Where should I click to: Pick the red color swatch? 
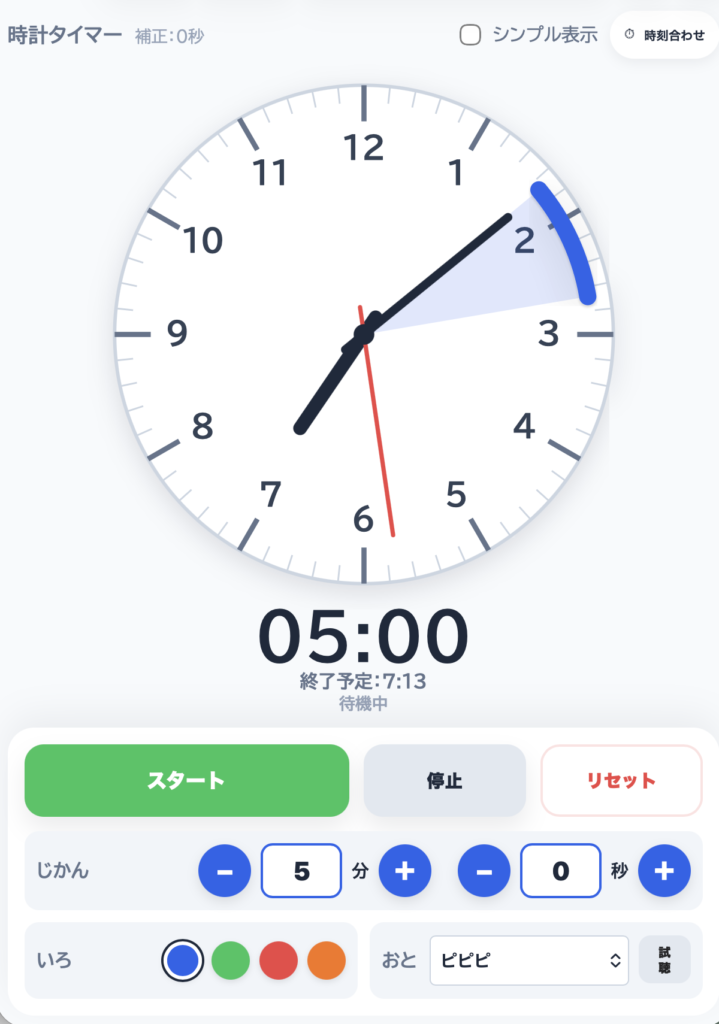pos(279,960)
